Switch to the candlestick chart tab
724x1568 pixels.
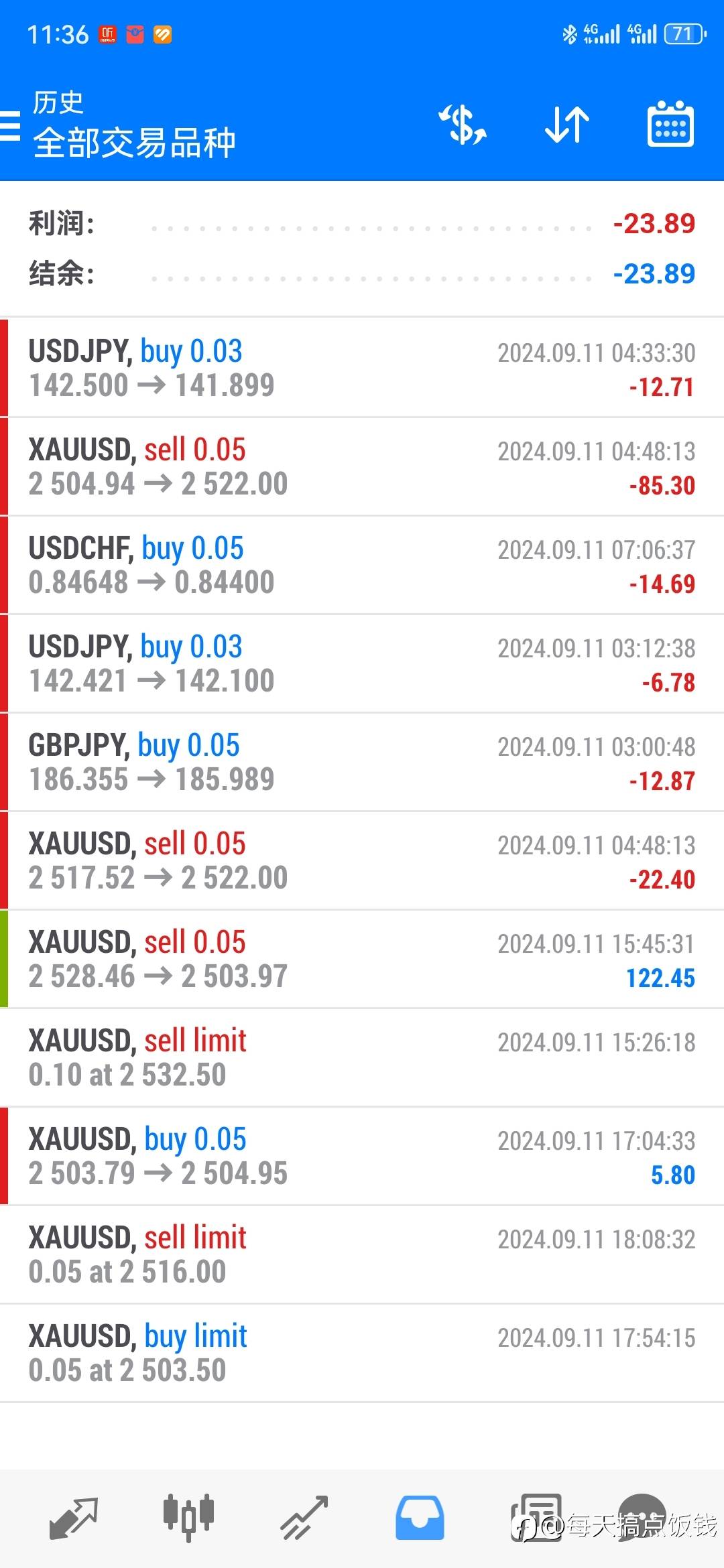click(x=188, y=1517)
